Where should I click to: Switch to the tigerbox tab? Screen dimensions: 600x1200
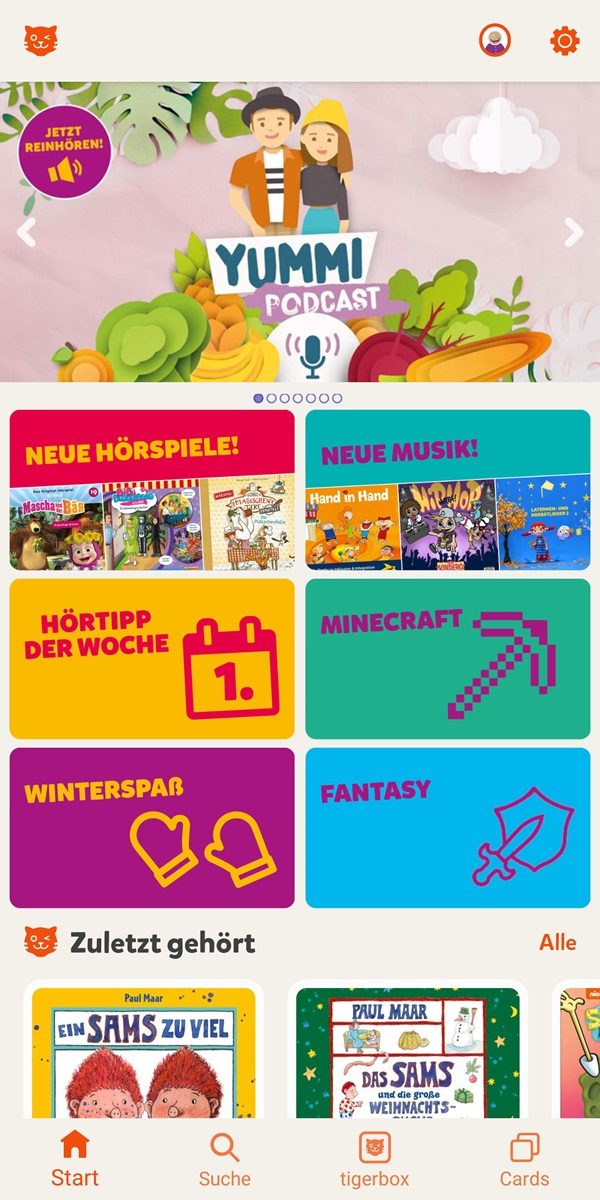(375, 1160)
